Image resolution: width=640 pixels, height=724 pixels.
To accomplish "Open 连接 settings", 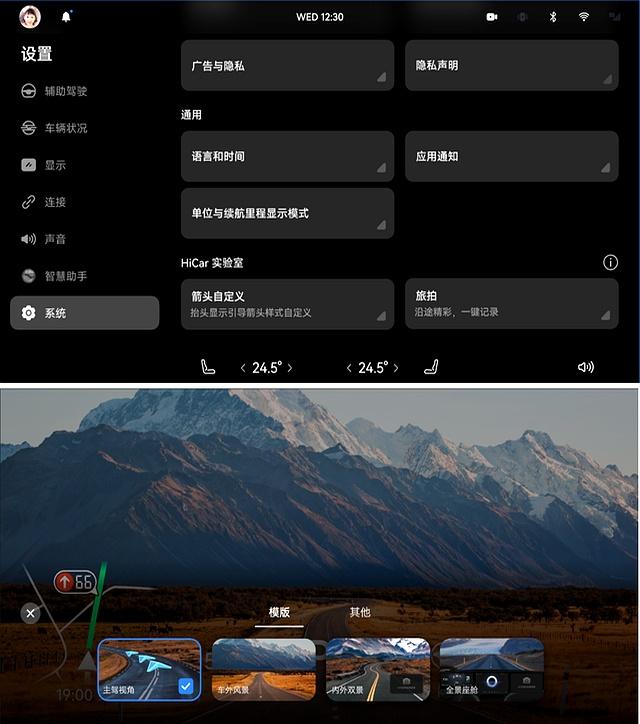I will pyautogui.click(x=55, y=202).
